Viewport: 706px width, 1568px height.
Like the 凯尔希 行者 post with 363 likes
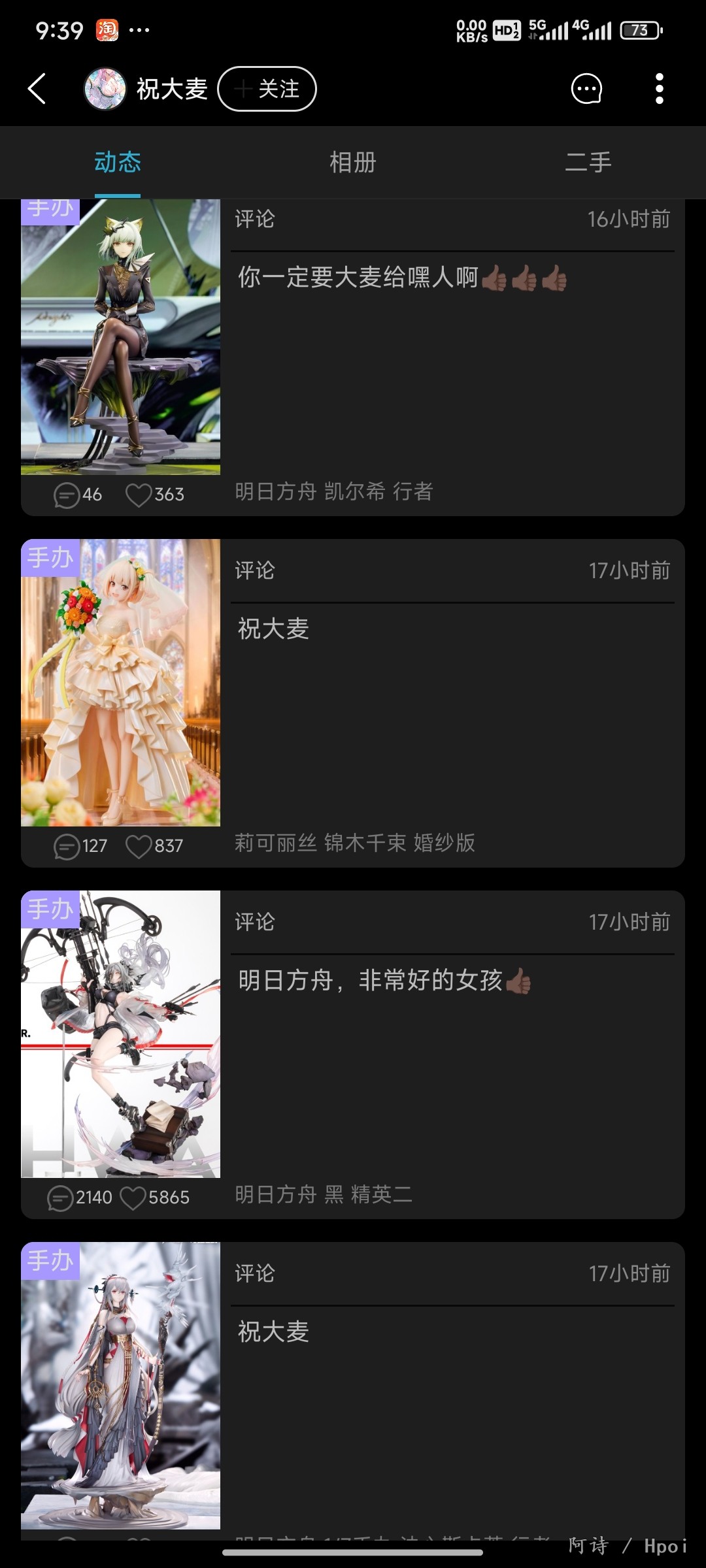click(139, 495)
